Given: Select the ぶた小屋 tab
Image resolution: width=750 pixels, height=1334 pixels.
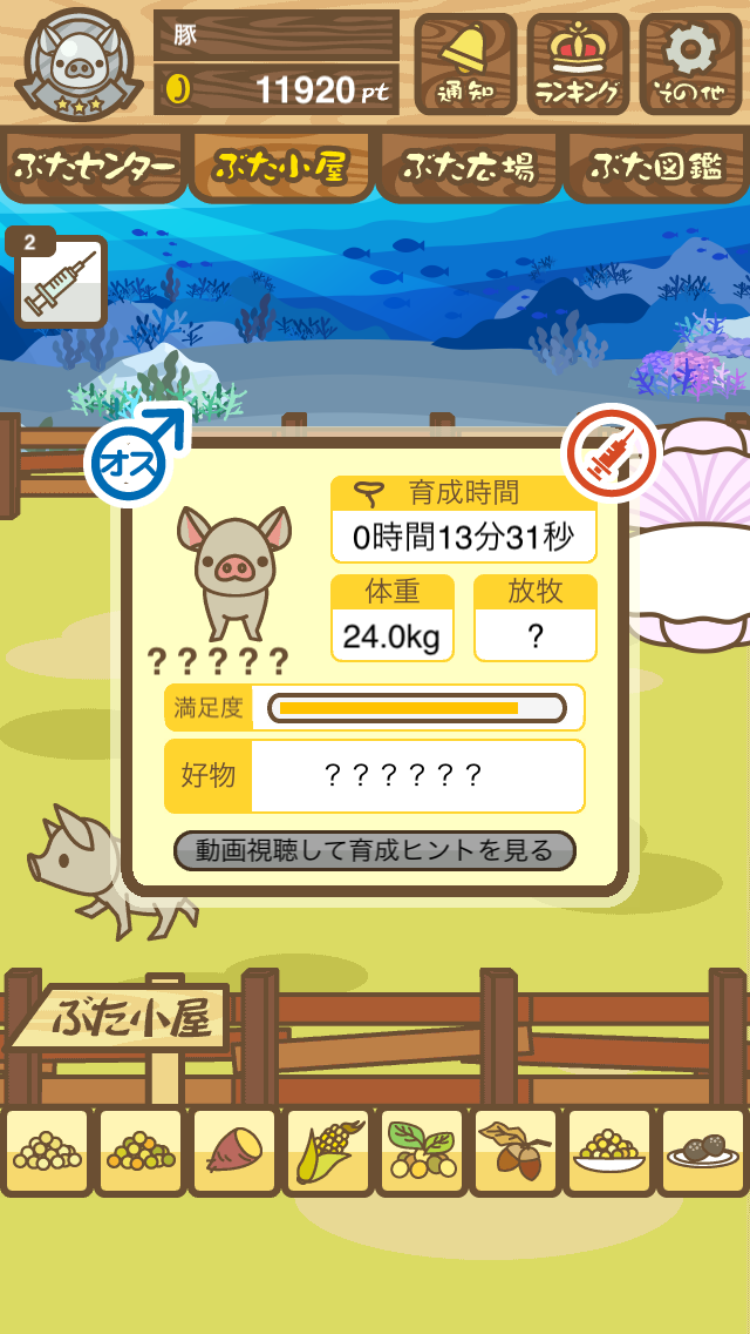Looking at the screenshot, I should coord(281,167).
